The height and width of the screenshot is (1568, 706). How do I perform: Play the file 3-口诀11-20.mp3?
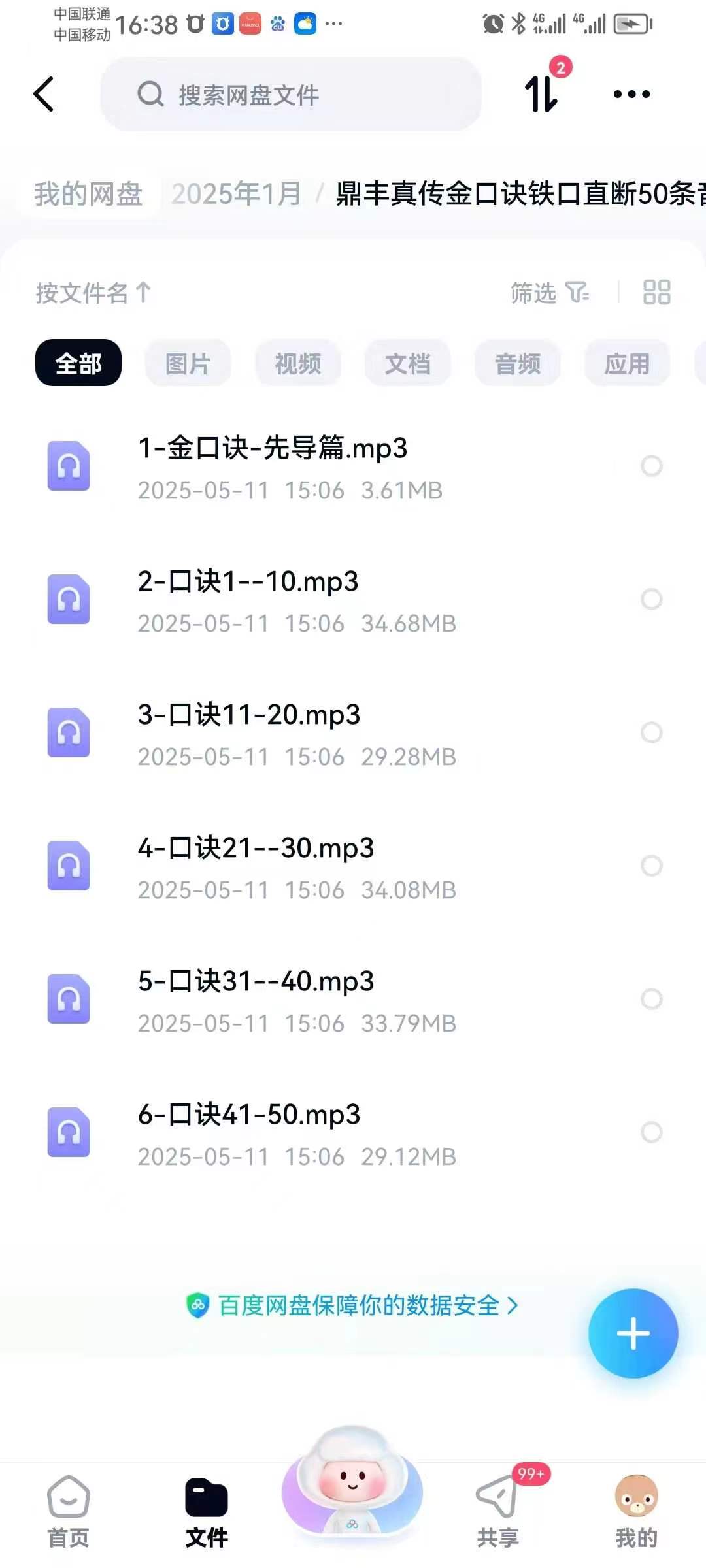249,715
